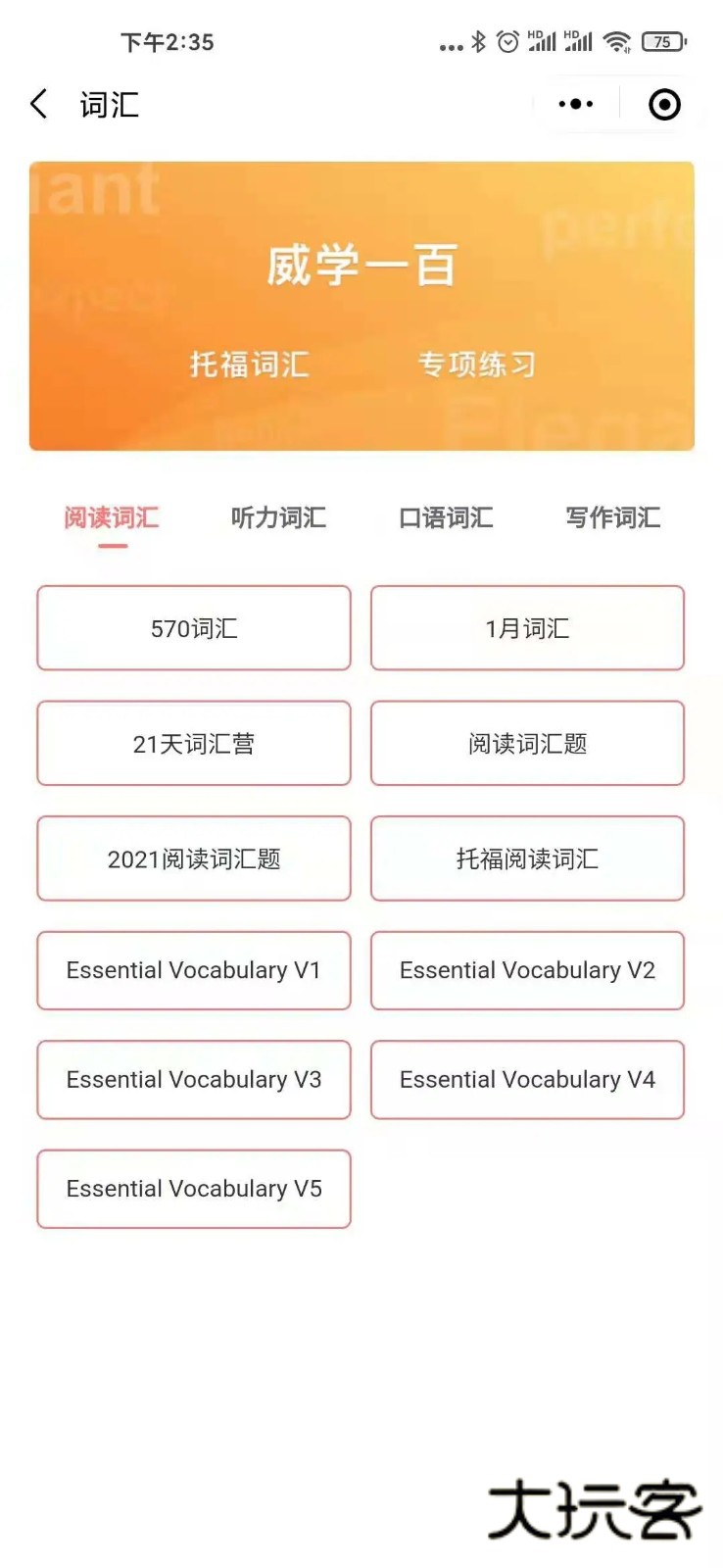Start the 21天词汇营 course

(193, 743)
